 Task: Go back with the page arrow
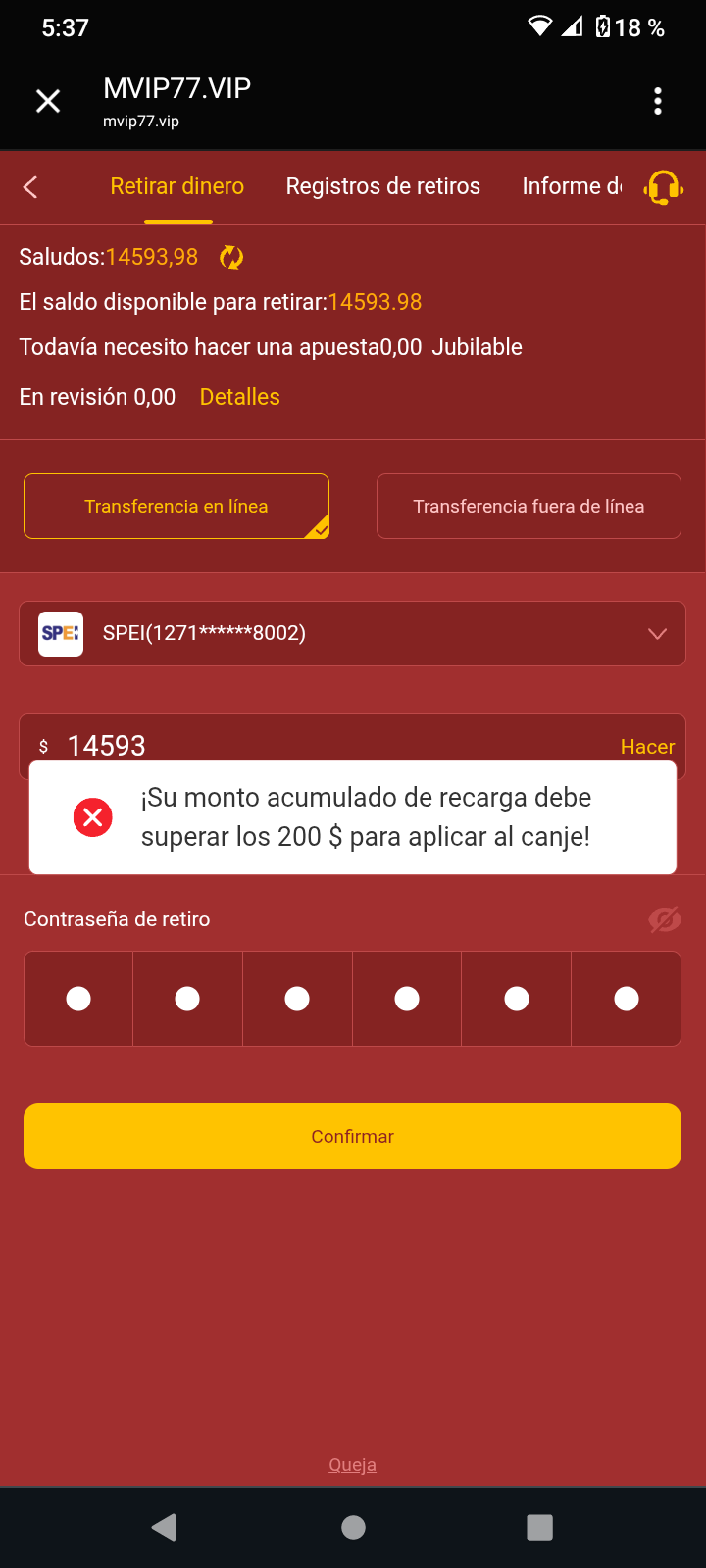pos(30,187)
